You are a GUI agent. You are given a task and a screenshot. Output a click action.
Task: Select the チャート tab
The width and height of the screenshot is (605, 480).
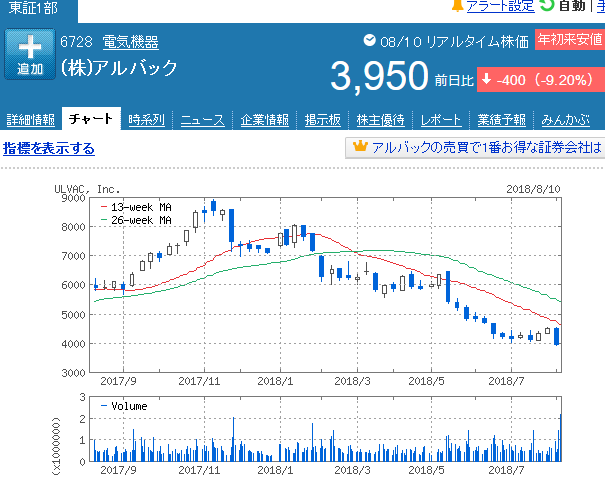pyautogui.click(x=91, y=120)
